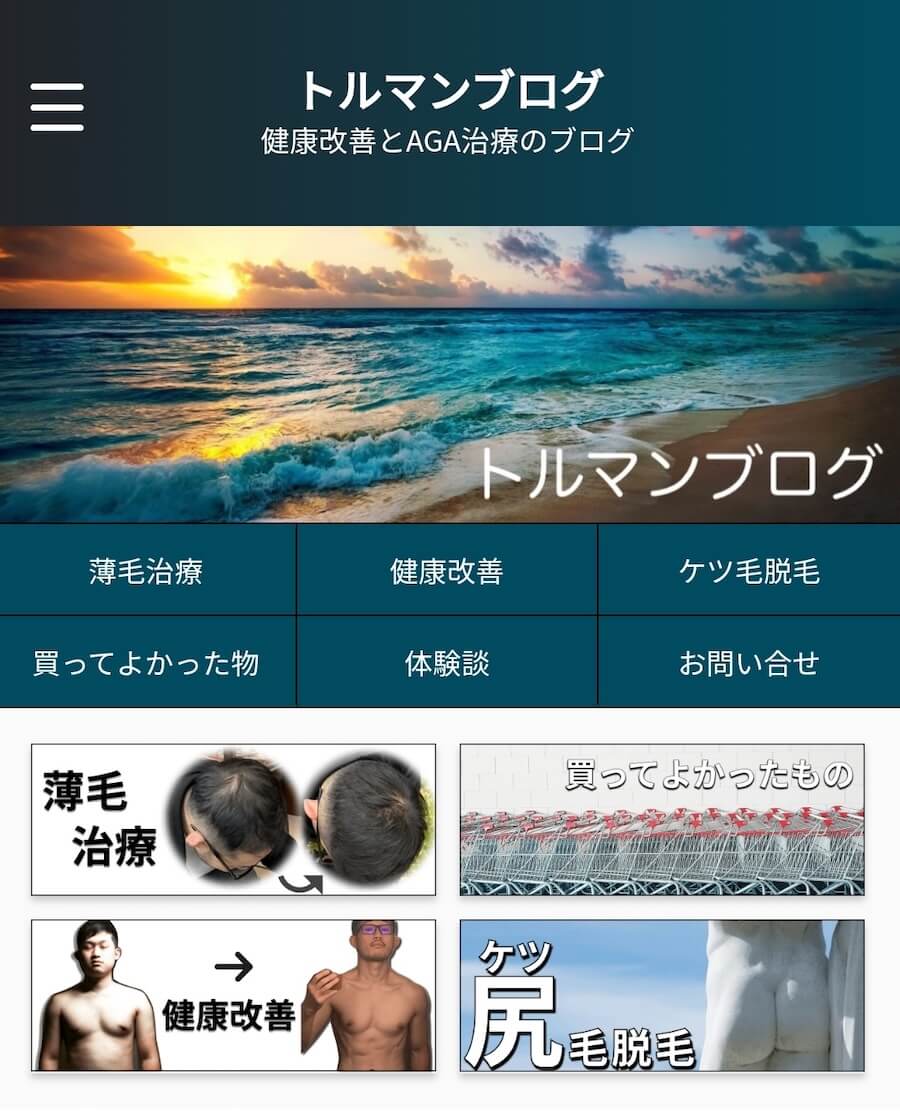Tap the トルマンブログ site title link

[450, 91]
